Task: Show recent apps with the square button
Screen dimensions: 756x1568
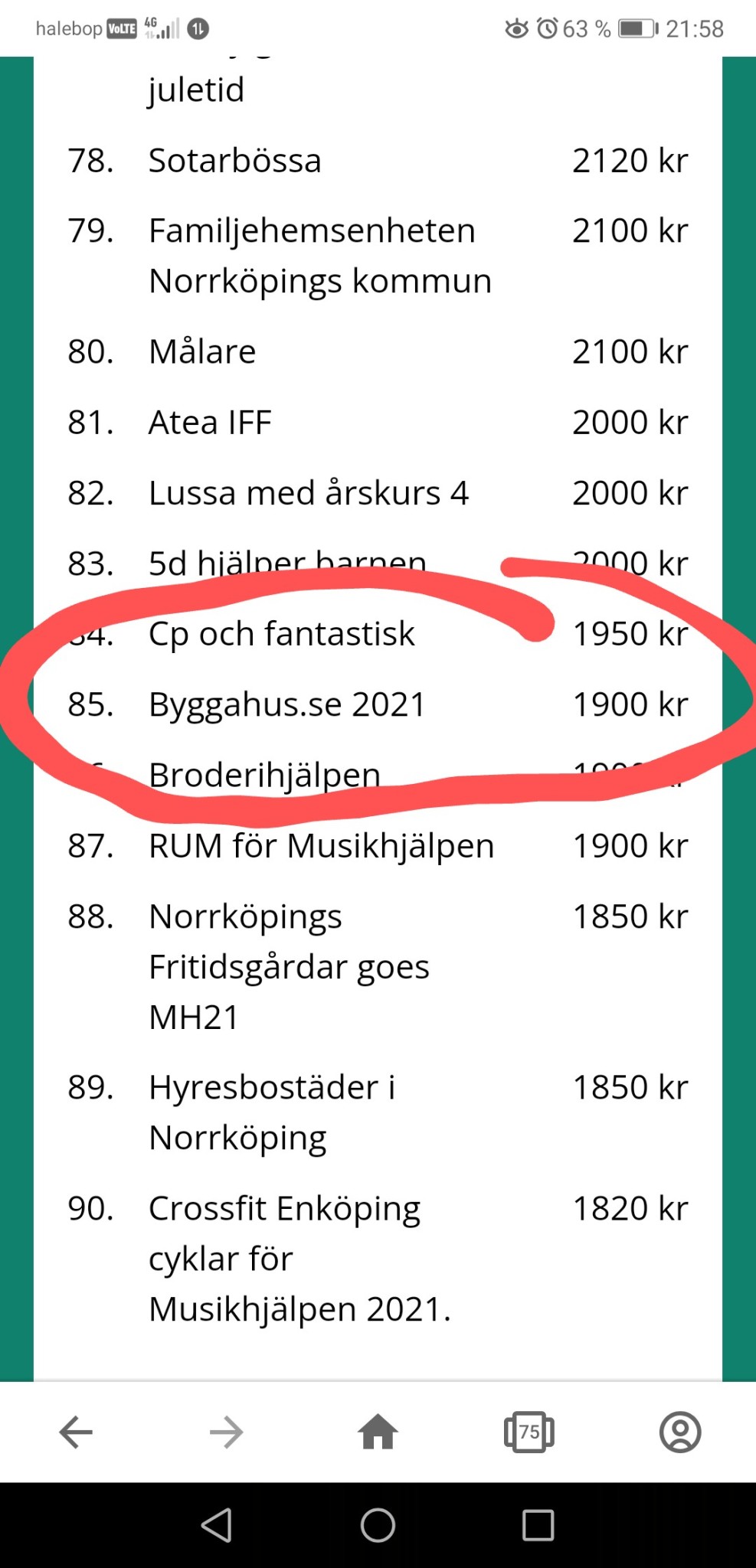Action: coord(538,1525)
